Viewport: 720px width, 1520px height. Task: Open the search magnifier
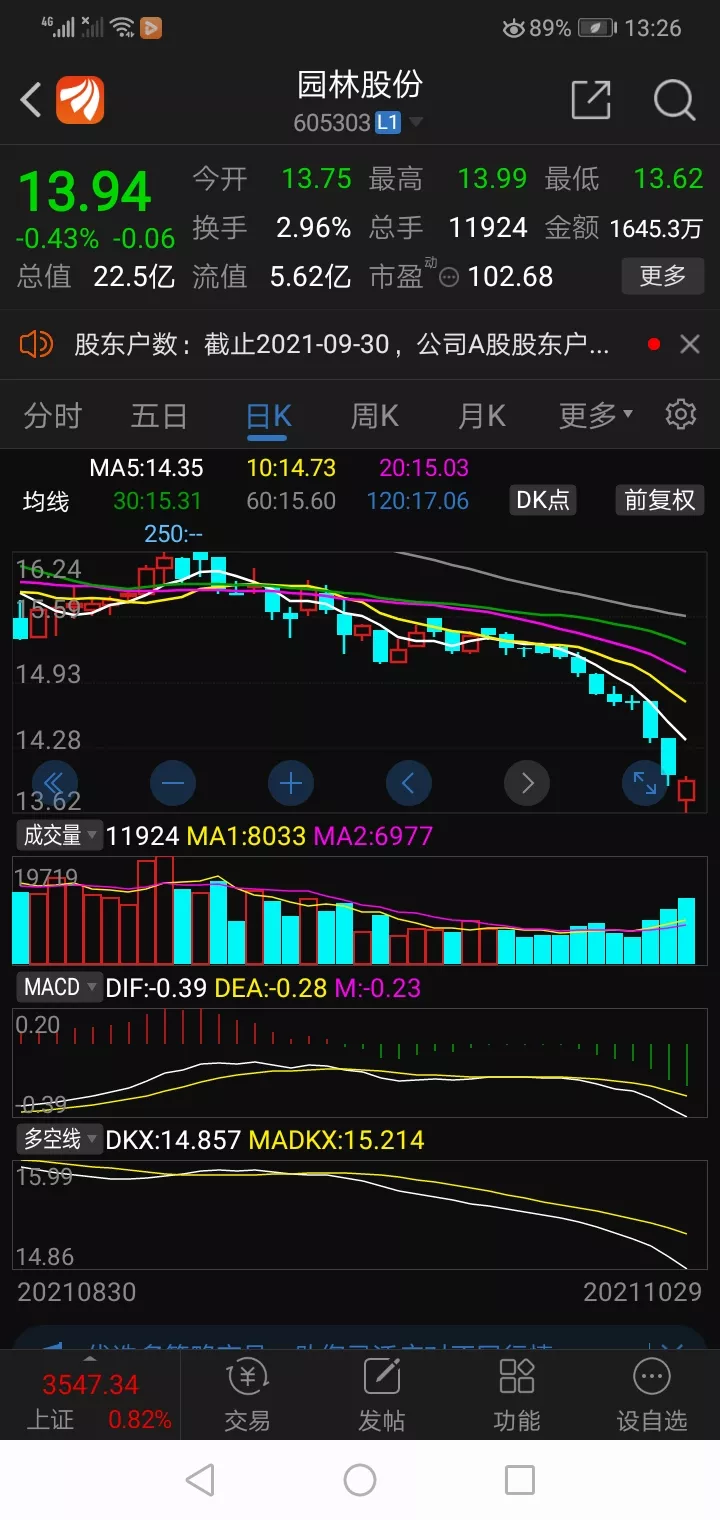(674, 100)
